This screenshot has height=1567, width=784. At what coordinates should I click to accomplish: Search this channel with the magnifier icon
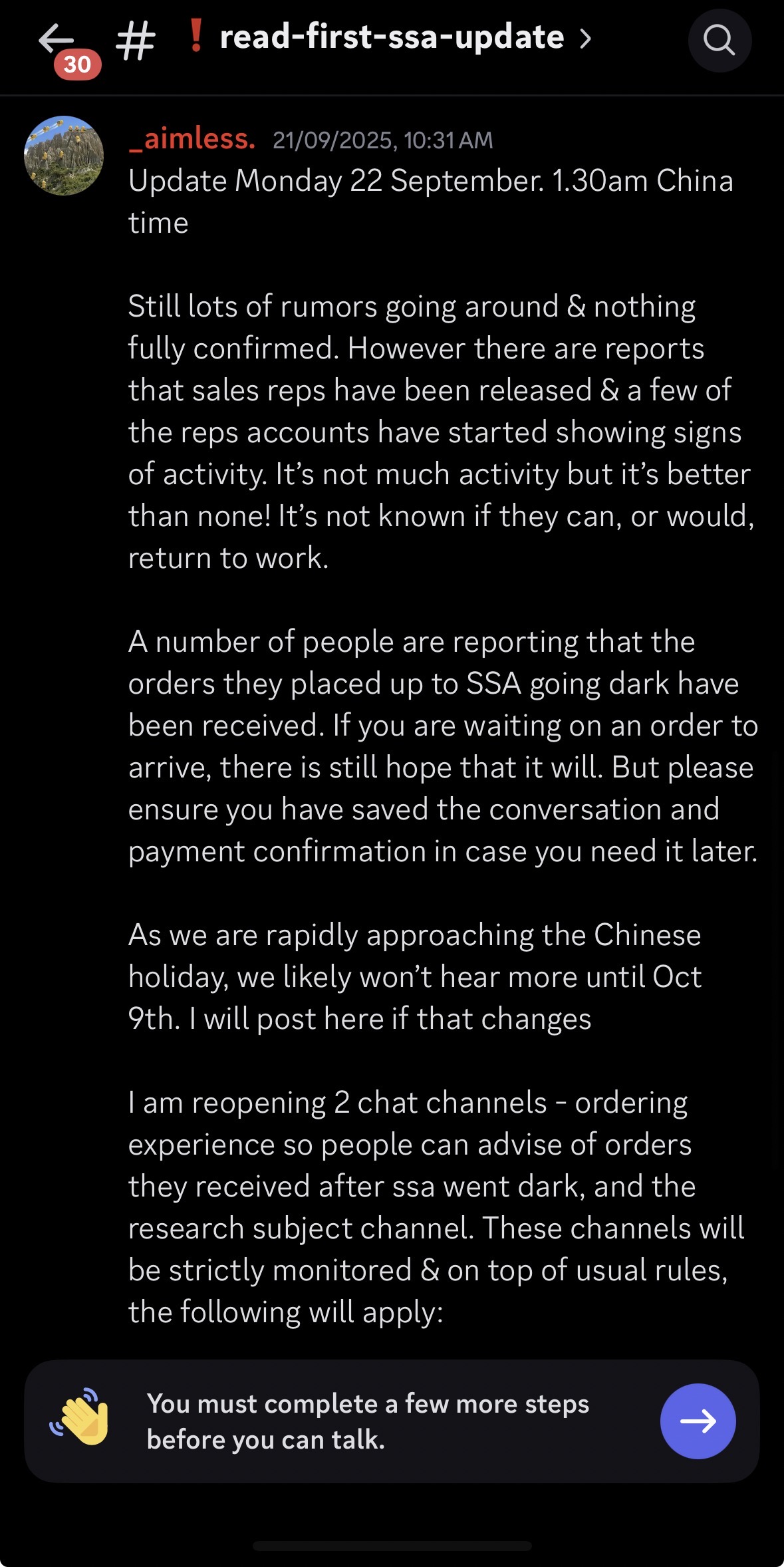719,41
